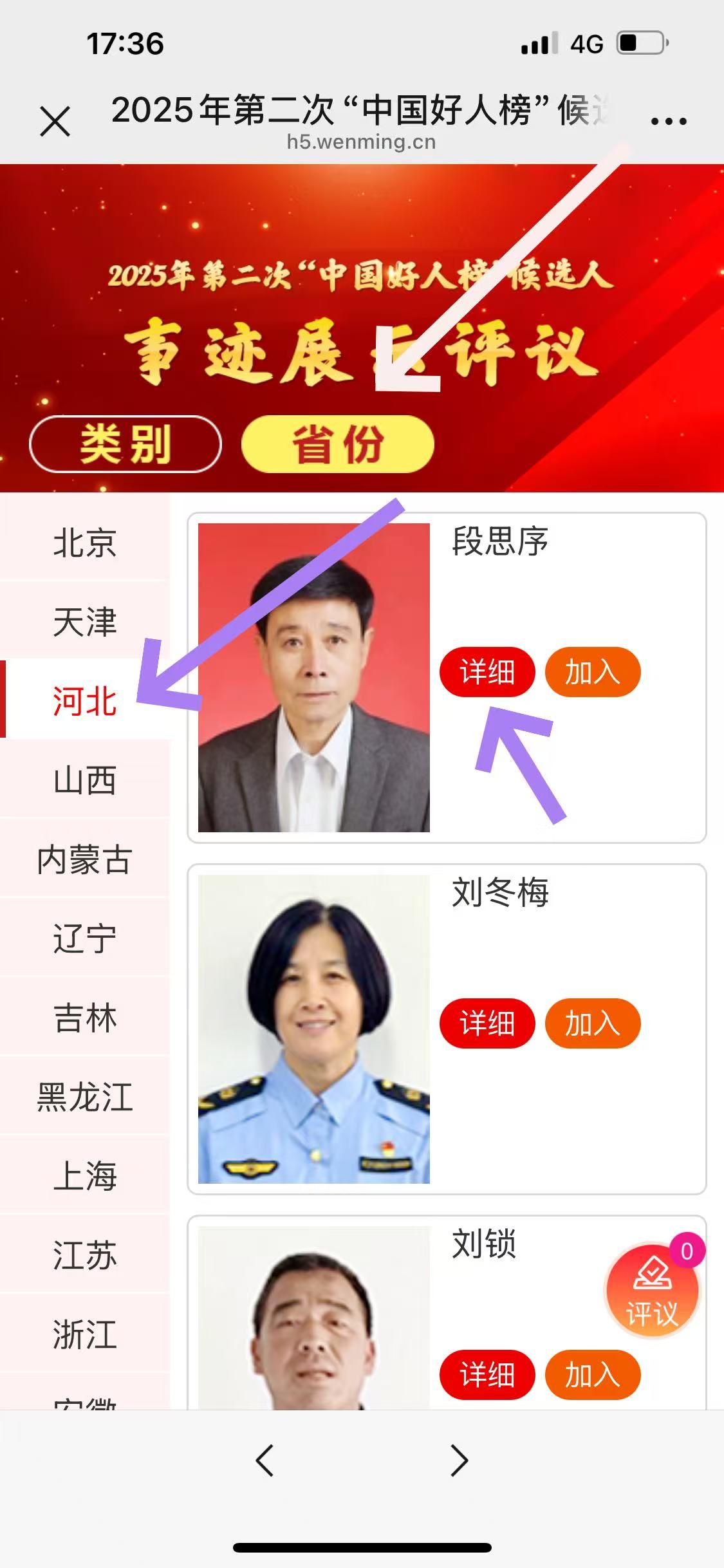Open 辽宁 candidates list

point(84,938)
